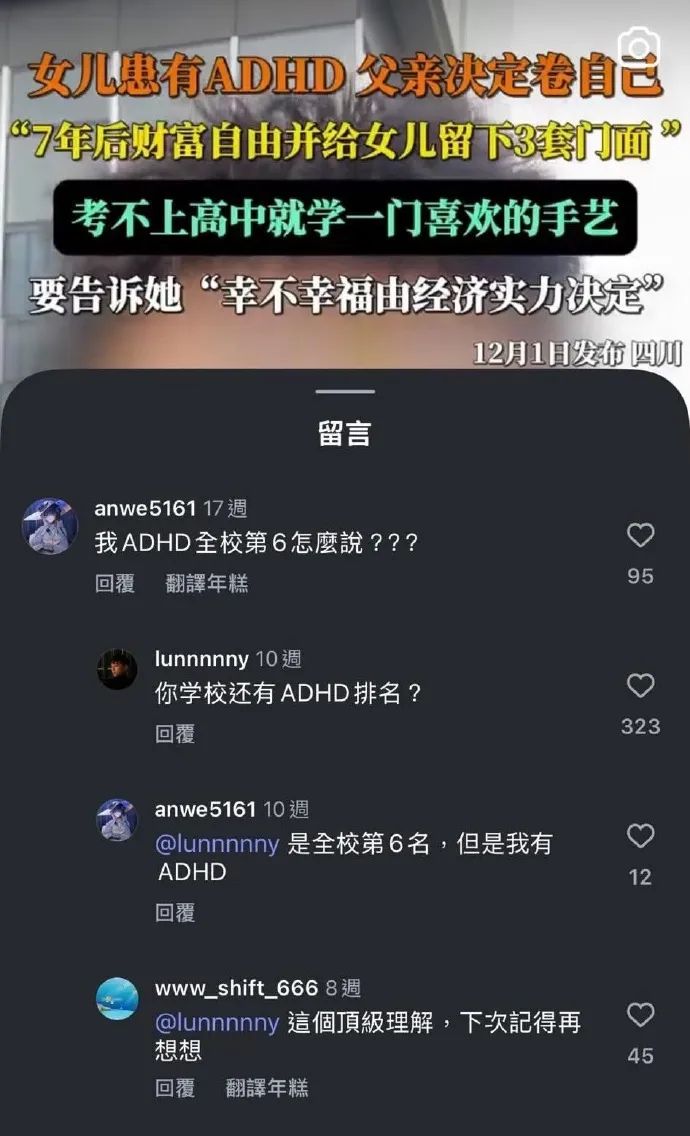Screen dimensions: 690x1136
Task: Like anwe5161's reply 是全校第6名
Action: point(640,836)
